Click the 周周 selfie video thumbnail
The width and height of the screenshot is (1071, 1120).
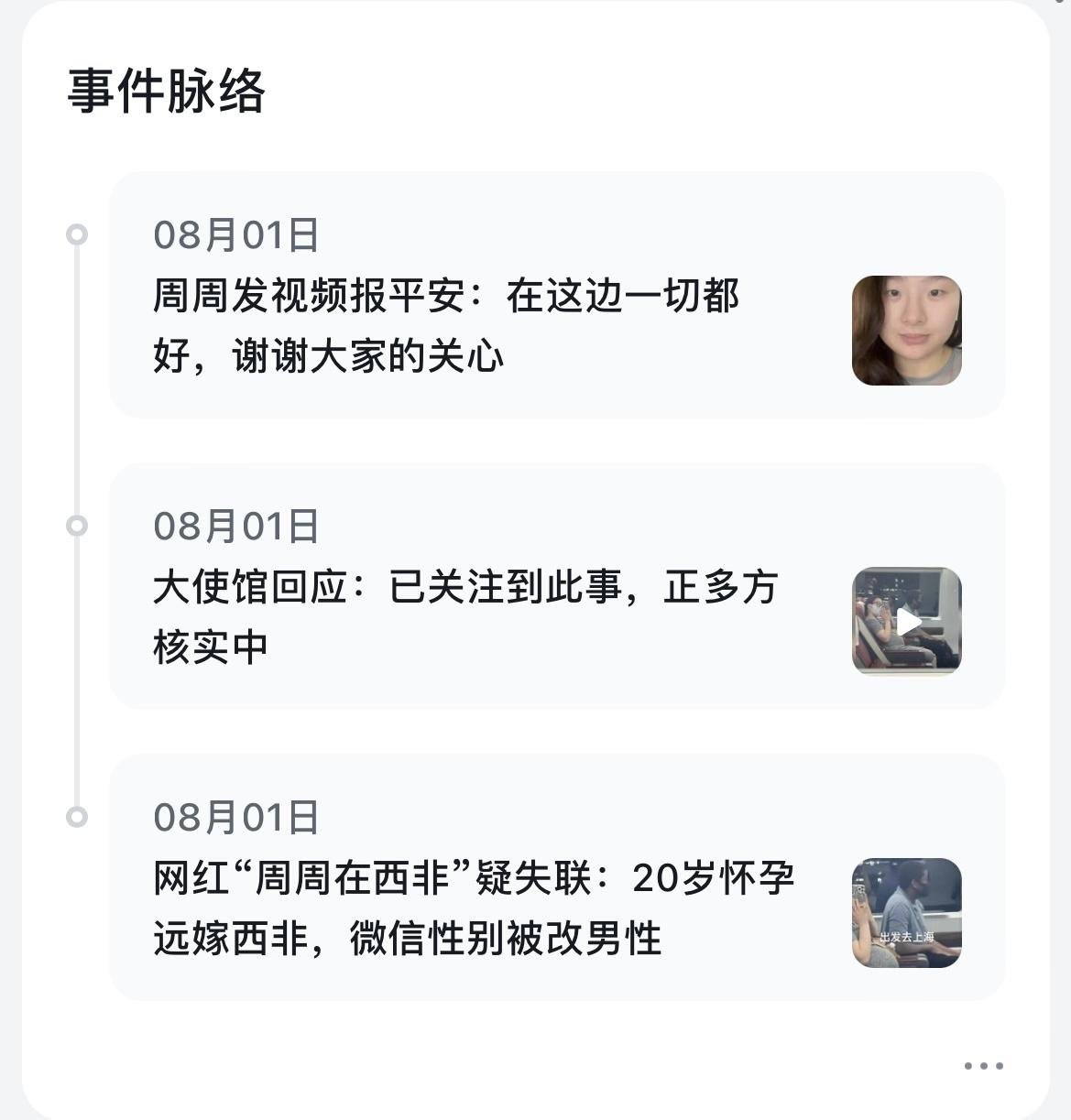click(907, 330)
